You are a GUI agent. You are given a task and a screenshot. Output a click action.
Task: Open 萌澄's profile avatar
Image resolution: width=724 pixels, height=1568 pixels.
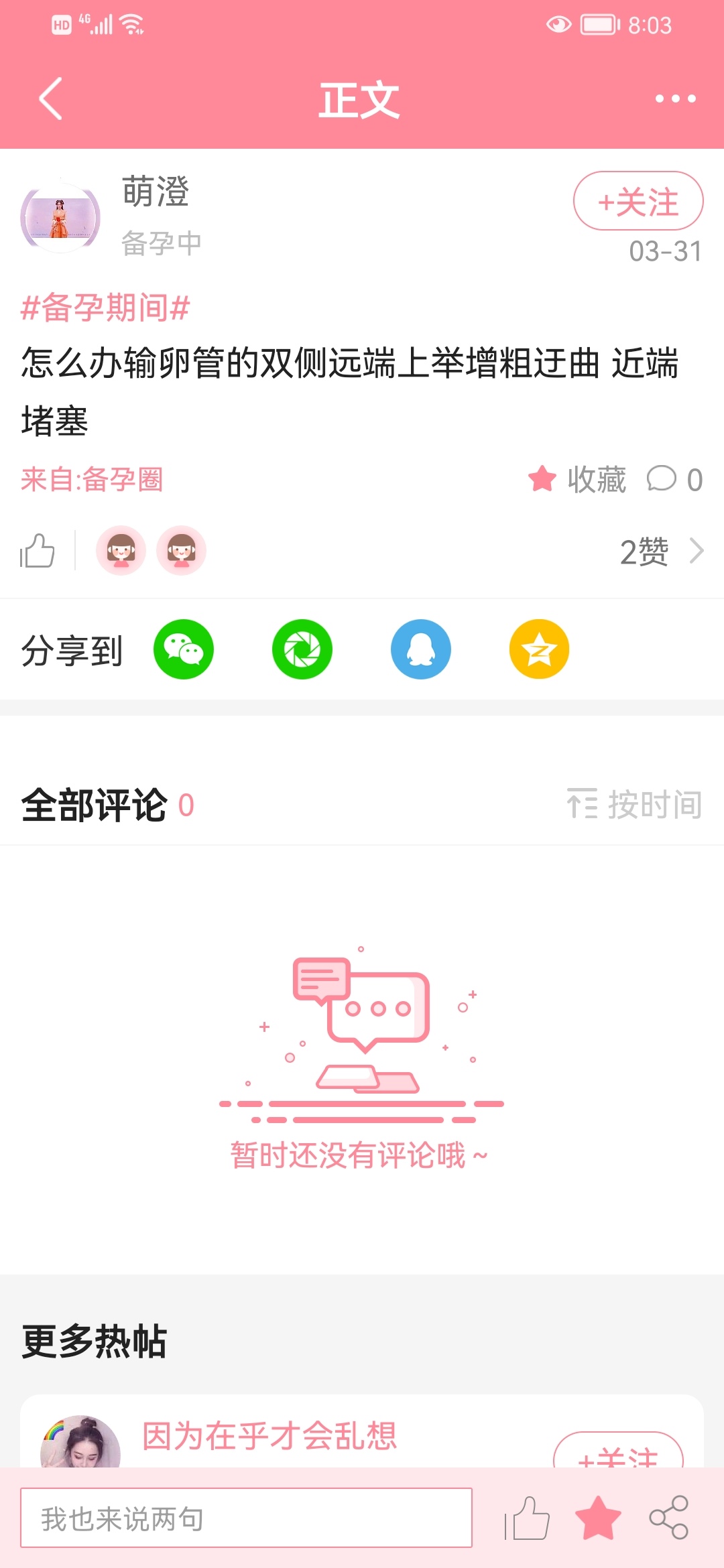60,218
